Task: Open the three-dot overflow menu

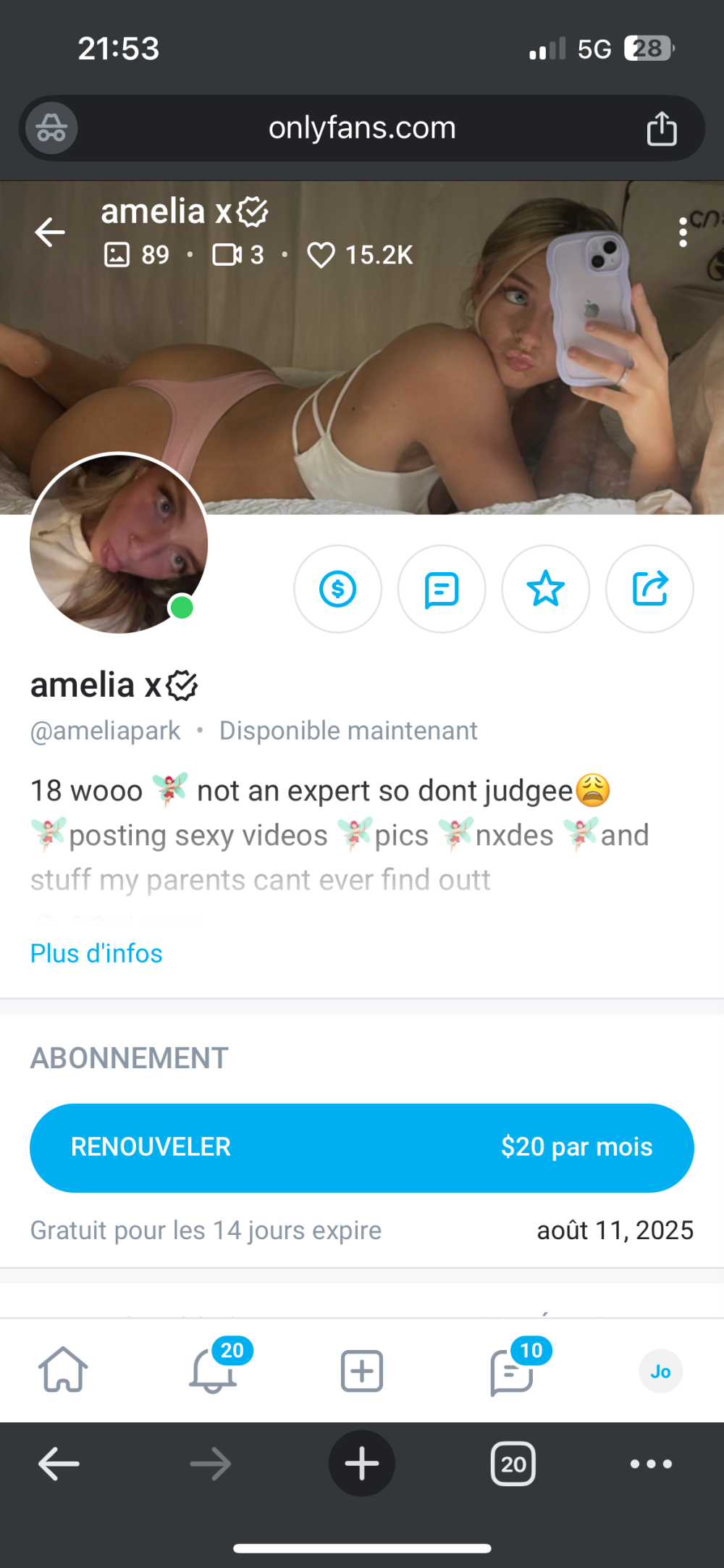Action: 682,232
